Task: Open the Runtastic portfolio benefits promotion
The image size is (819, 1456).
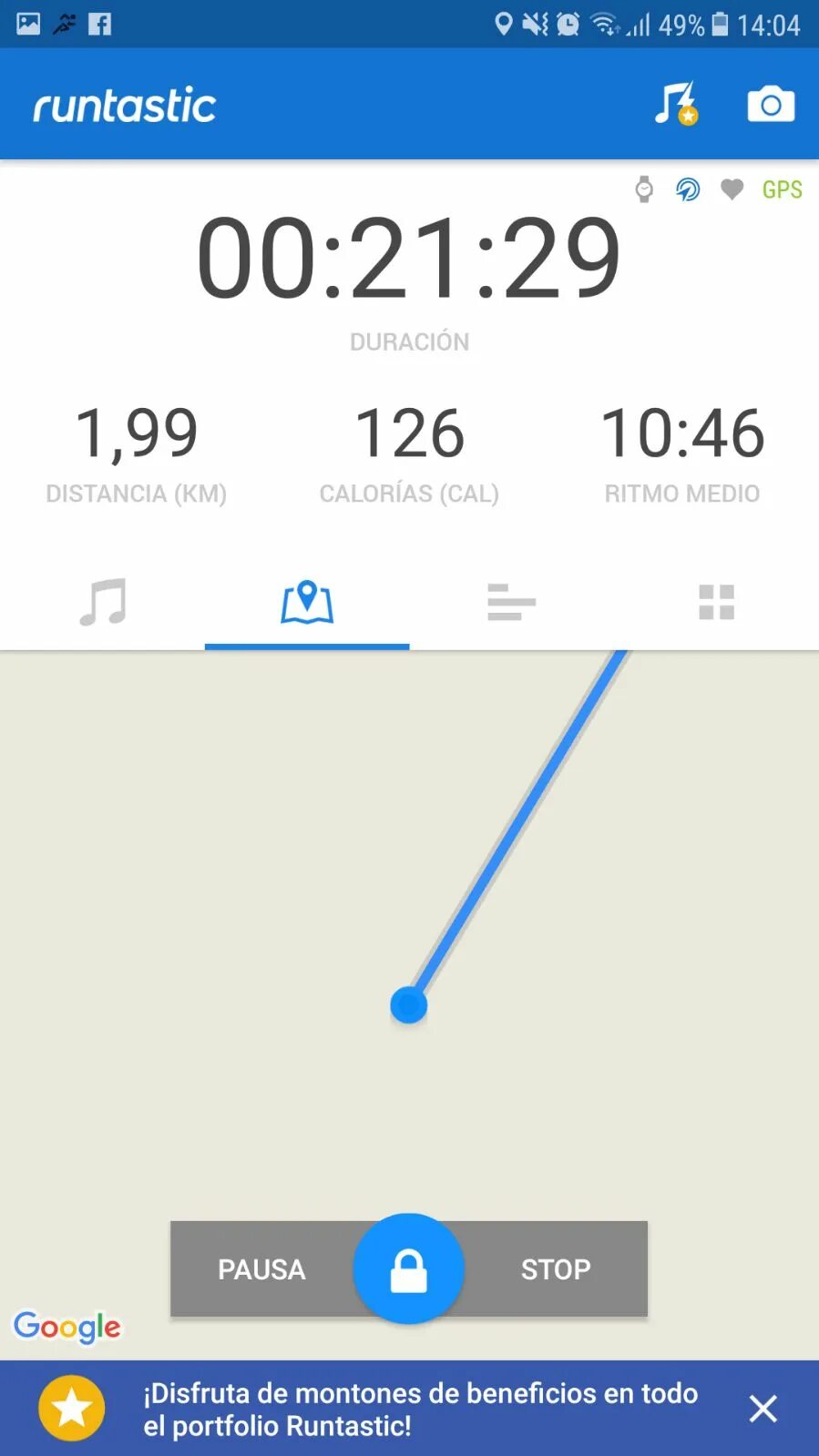Action: tap(419, 1409)
